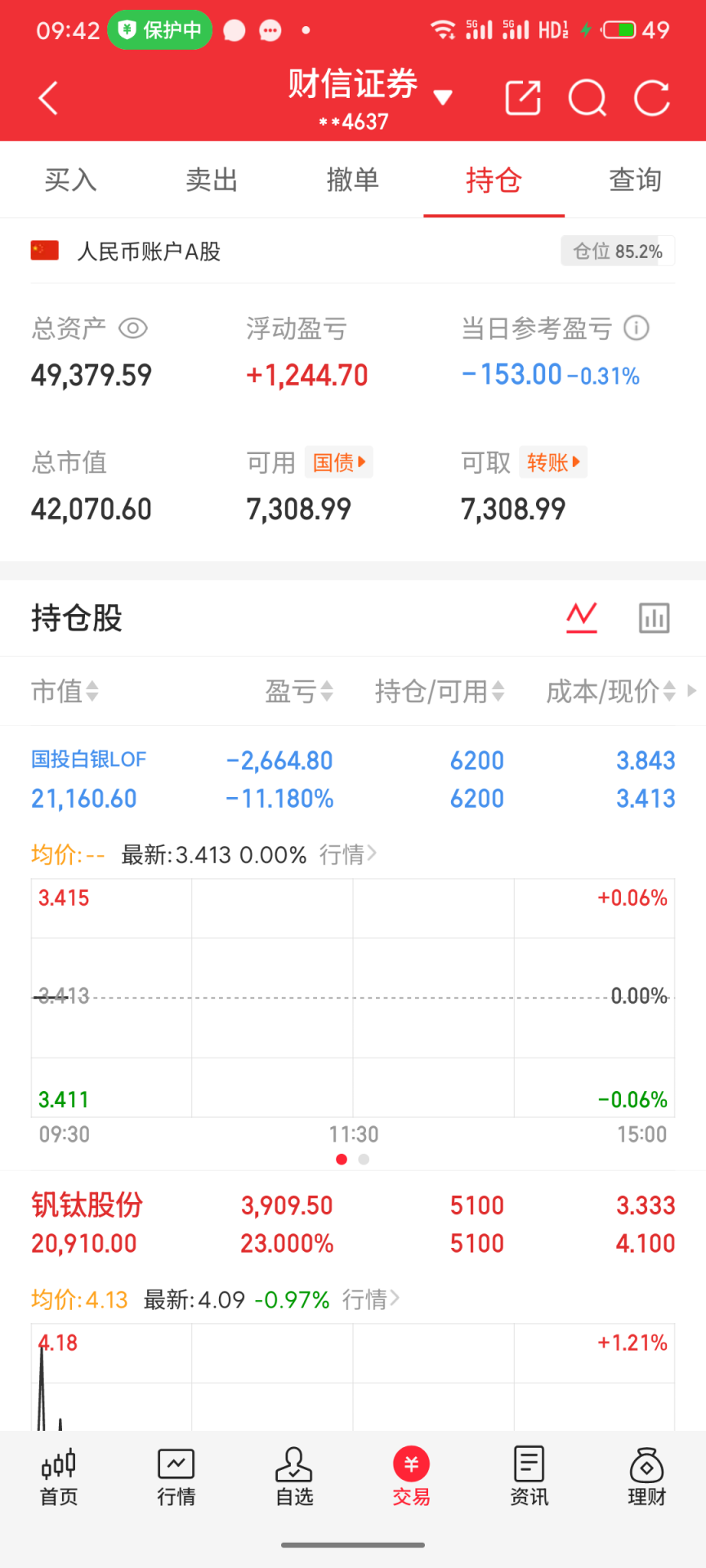706x1568 pixels.
Task: Switch to the 撤单 tab
Action: coord(353,180)
